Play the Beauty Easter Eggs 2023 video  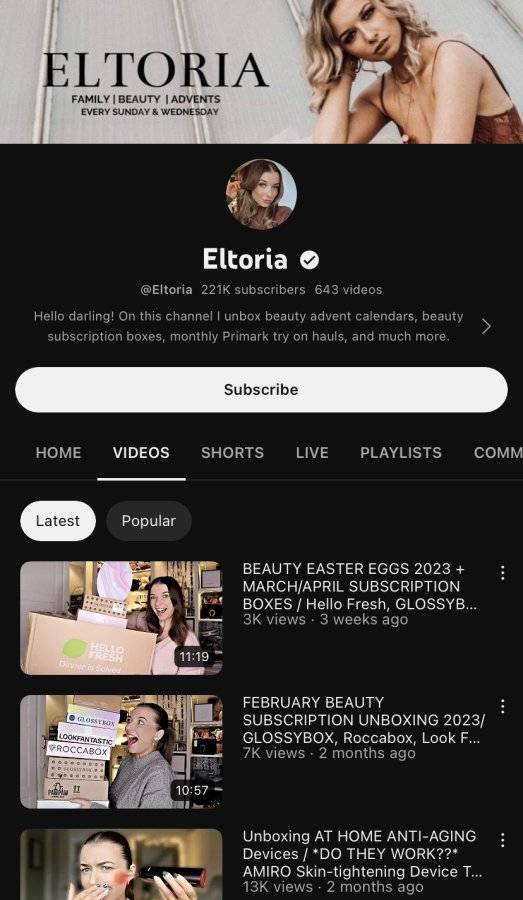click(121, 618)
